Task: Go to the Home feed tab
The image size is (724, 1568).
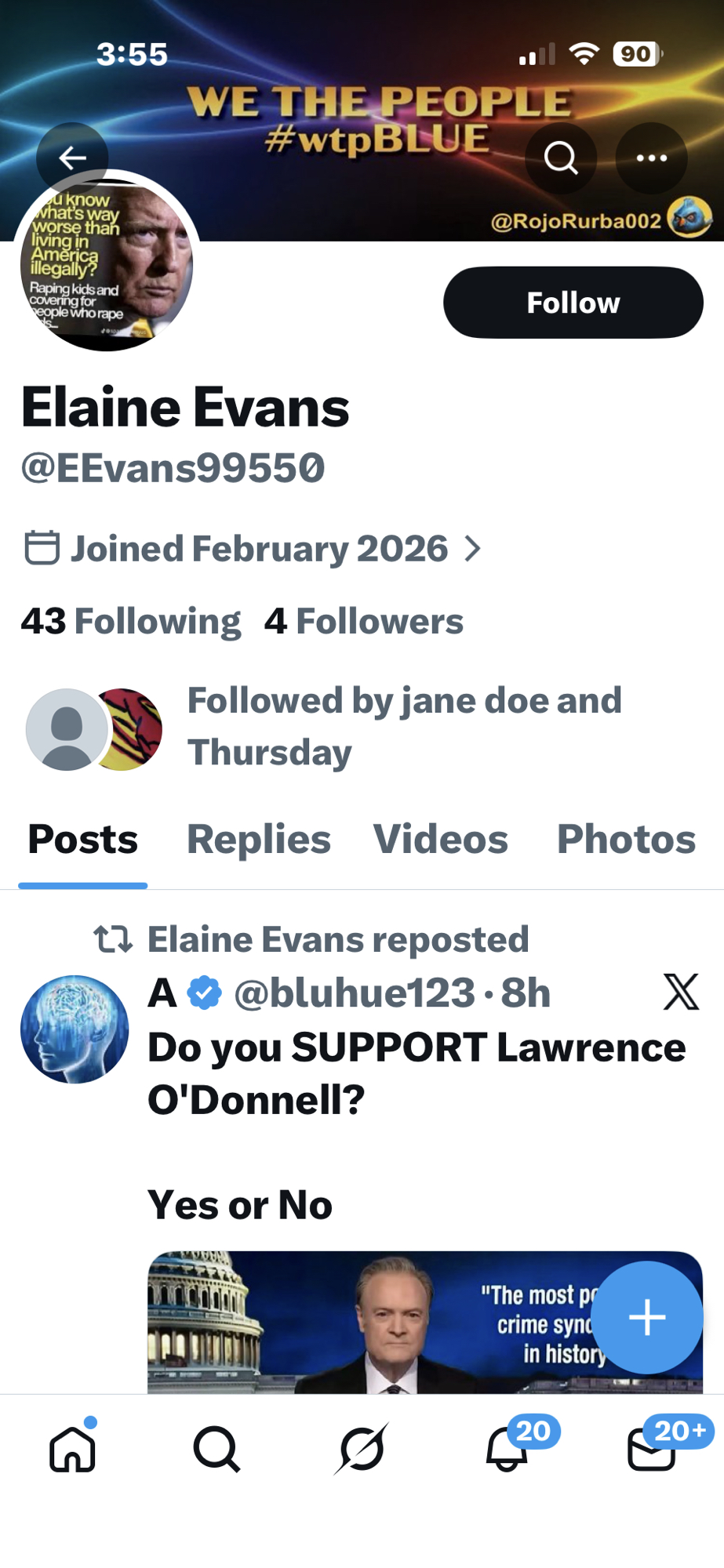Action: coord(72,1448)
